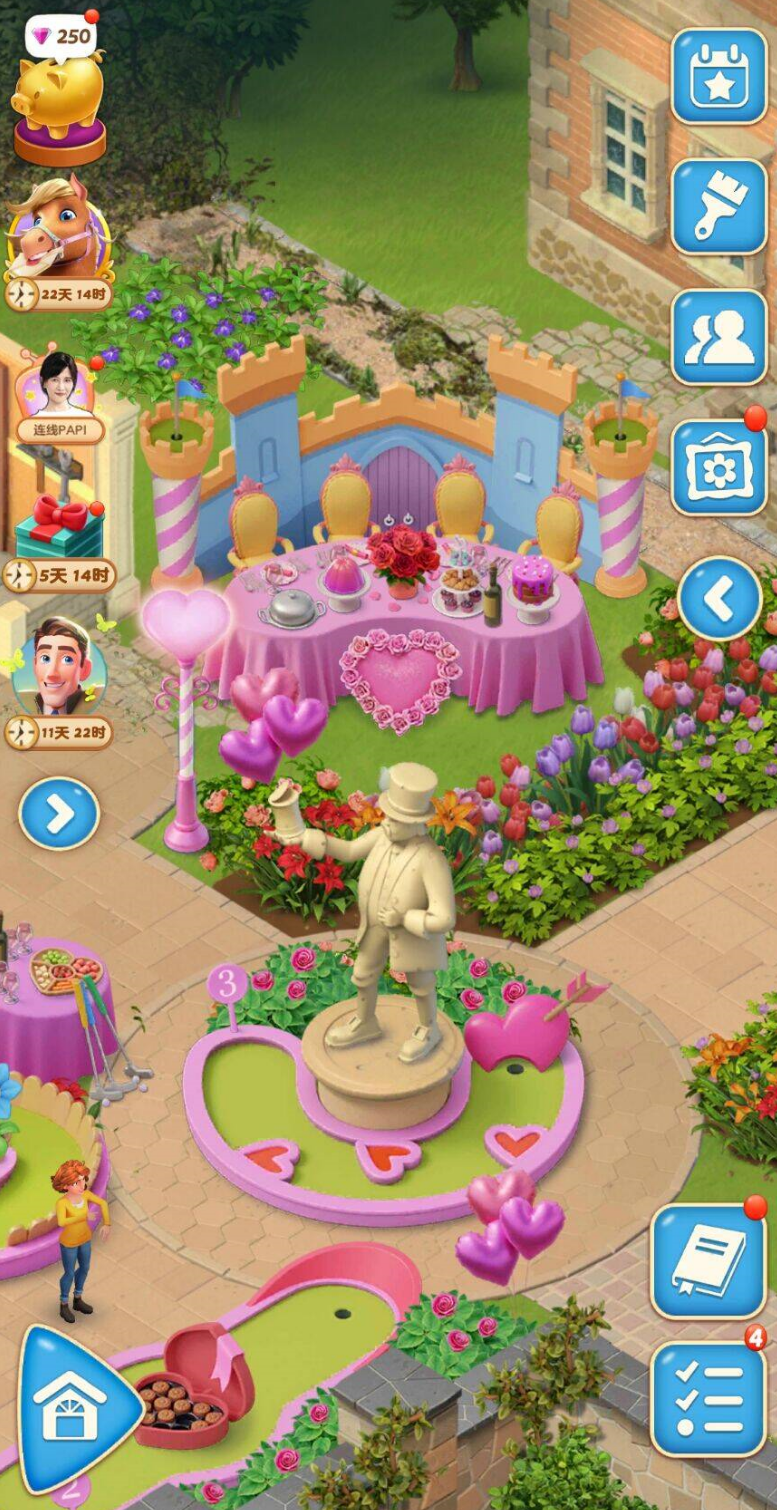The width and height of the screenshot is (777, 1510).
Task: Open the paintbrush decoration editor
Action: coord(718,207)
